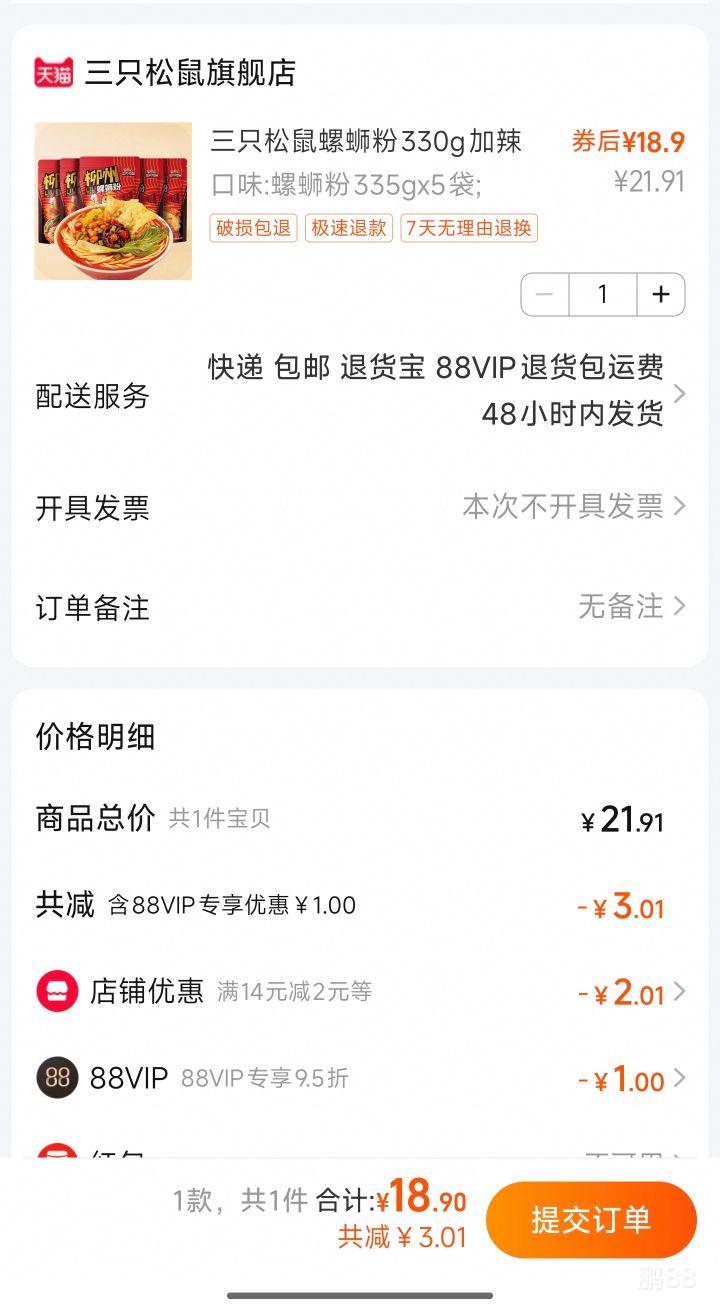
Task: Increase item quantity with plus button
Action: (660, 294)
